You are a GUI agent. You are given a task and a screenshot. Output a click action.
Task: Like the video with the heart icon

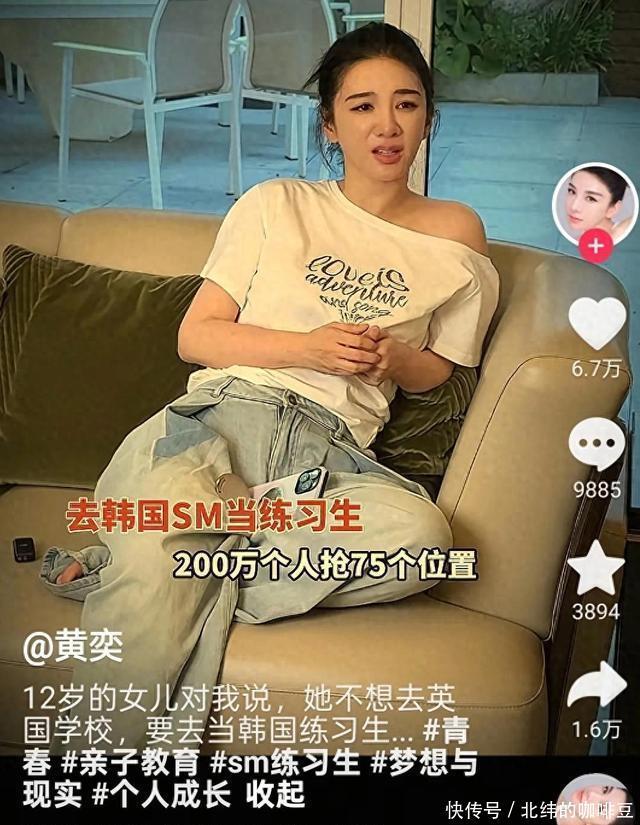pos(596,323)
